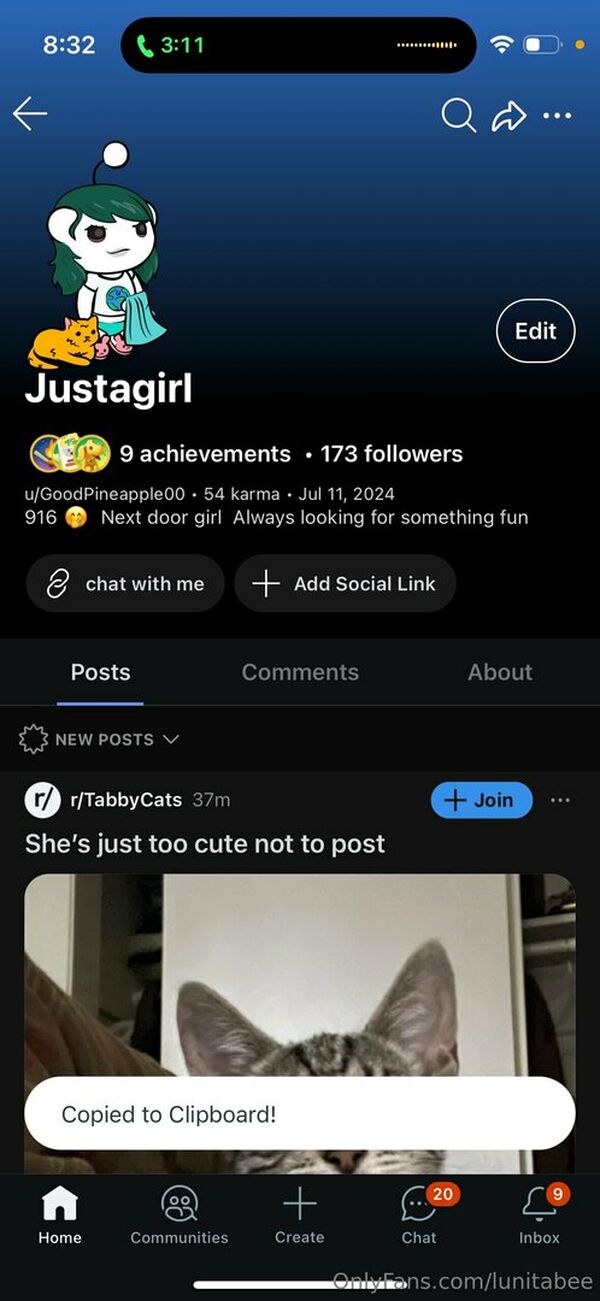Viewport: 600px width, 1301px height.
Task: Select the Posts tab
Action: (100, 672)
